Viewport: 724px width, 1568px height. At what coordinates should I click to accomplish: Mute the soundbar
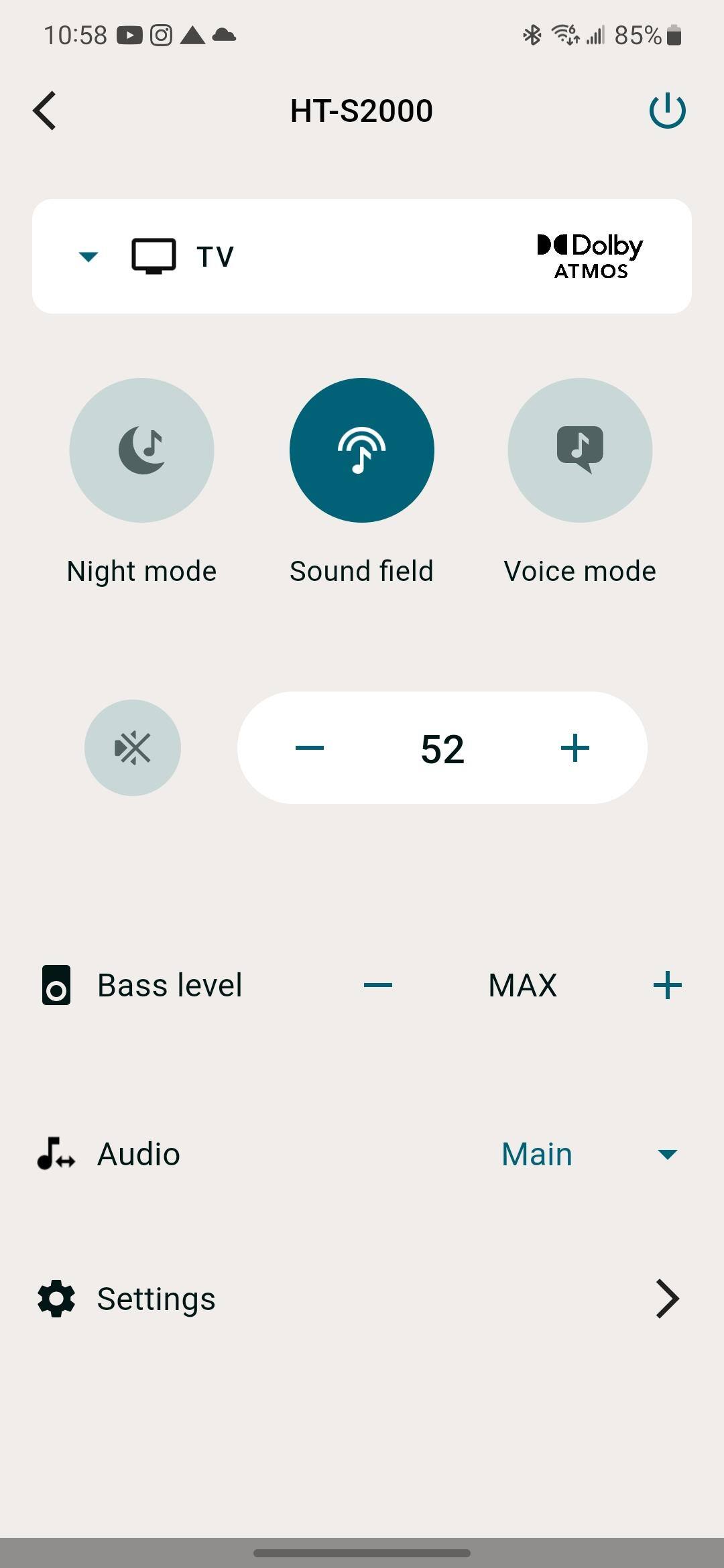pos(133,748)
